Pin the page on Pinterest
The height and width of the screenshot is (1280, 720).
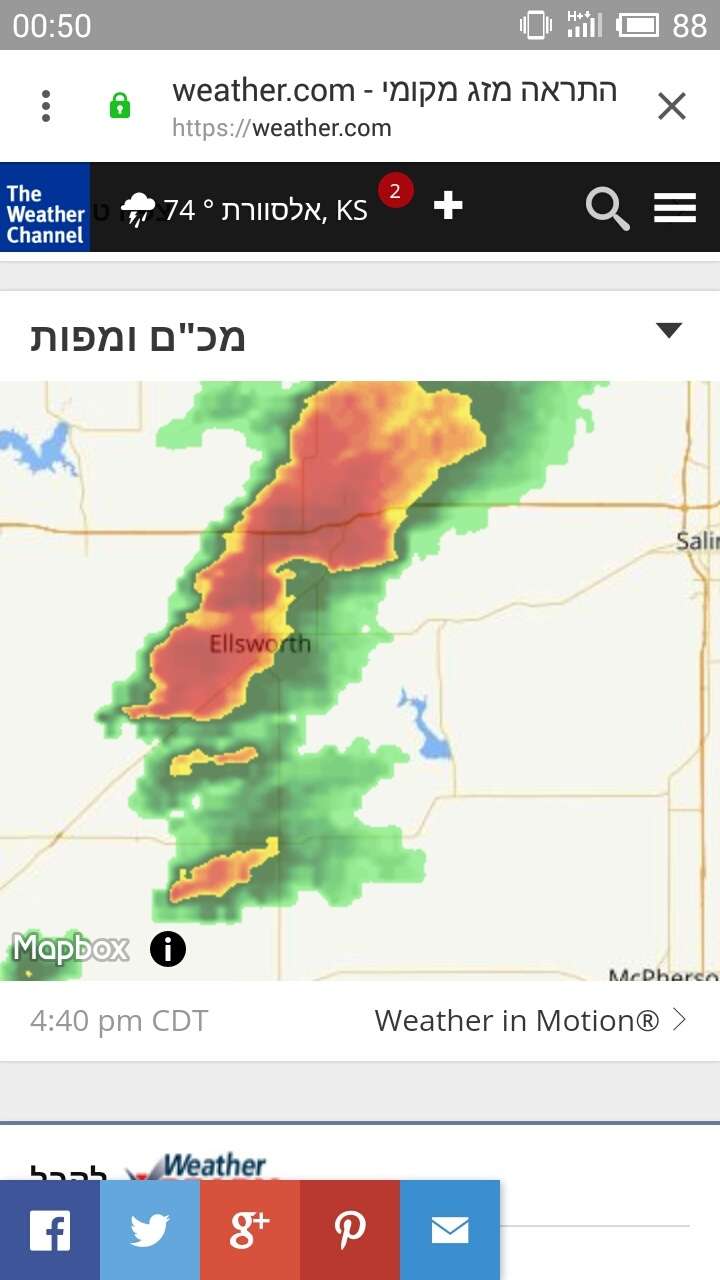click(x=350, y=1230)
